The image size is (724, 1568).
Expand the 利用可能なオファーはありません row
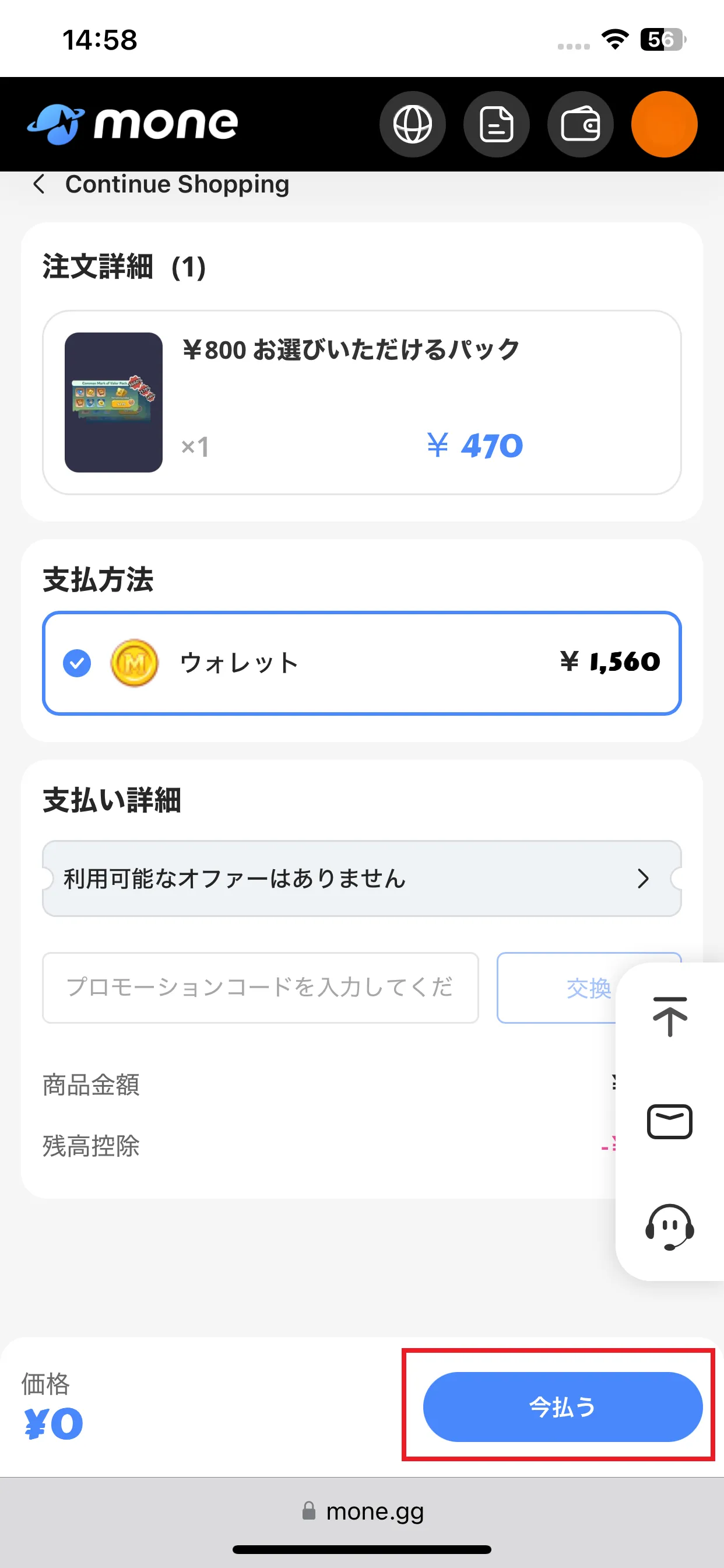(362, 878)
